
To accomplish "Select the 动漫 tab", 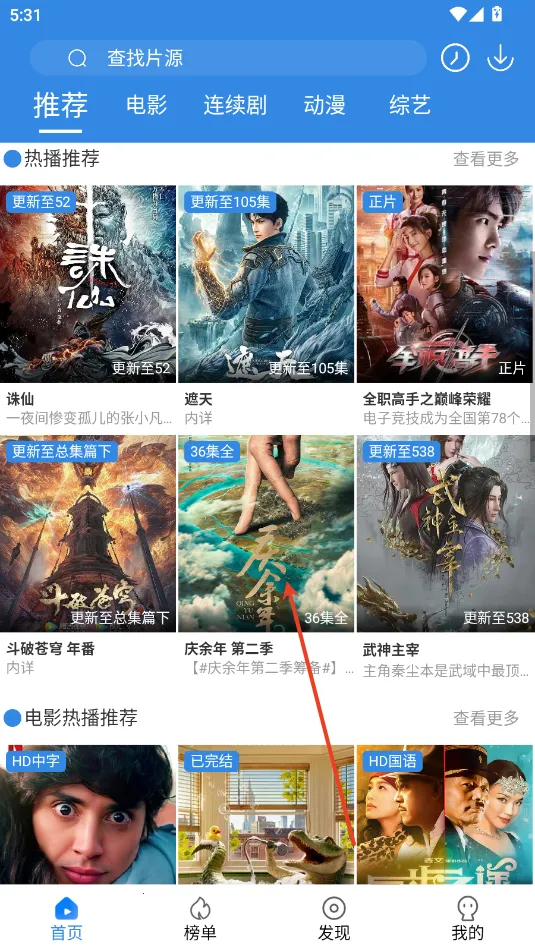I will click(325, 106).
